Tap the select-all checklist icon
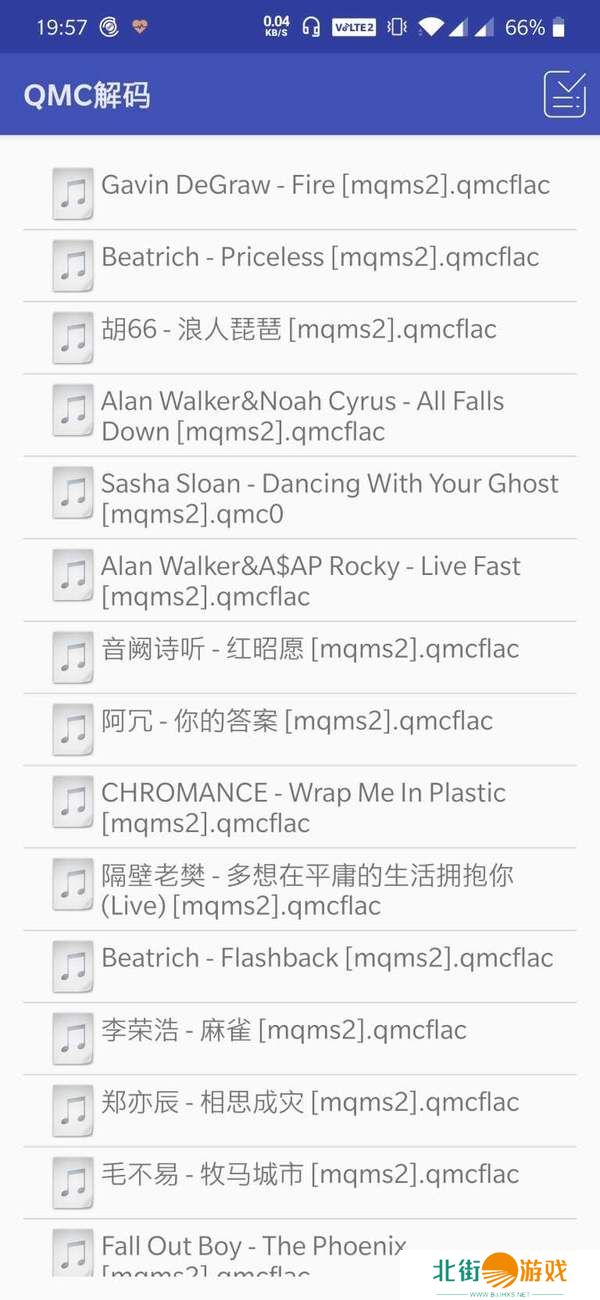The height and width of the screenshot is (1300, 600). click(564, 95)
